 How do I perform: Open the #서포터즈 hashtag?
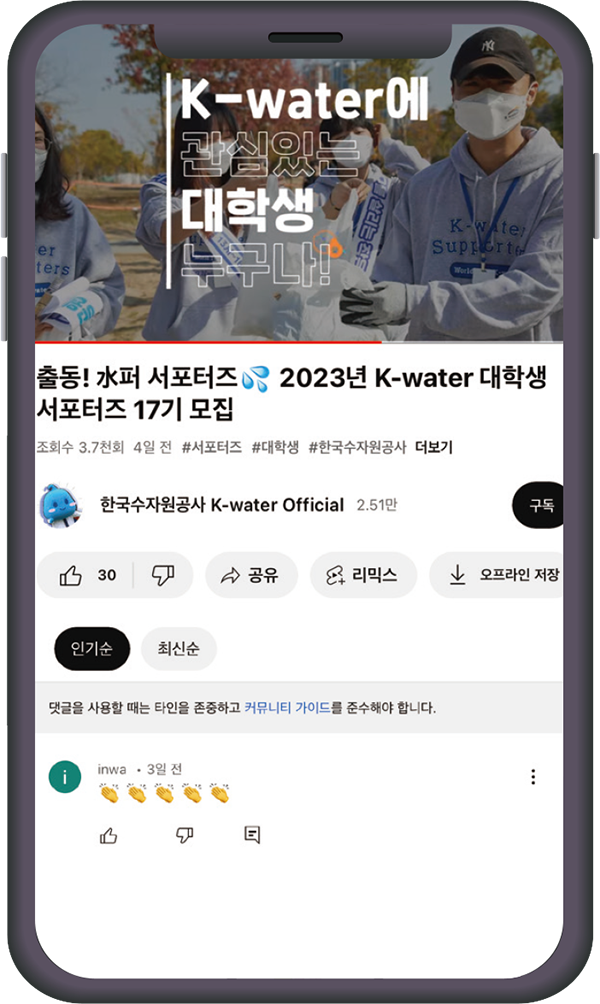211,447
